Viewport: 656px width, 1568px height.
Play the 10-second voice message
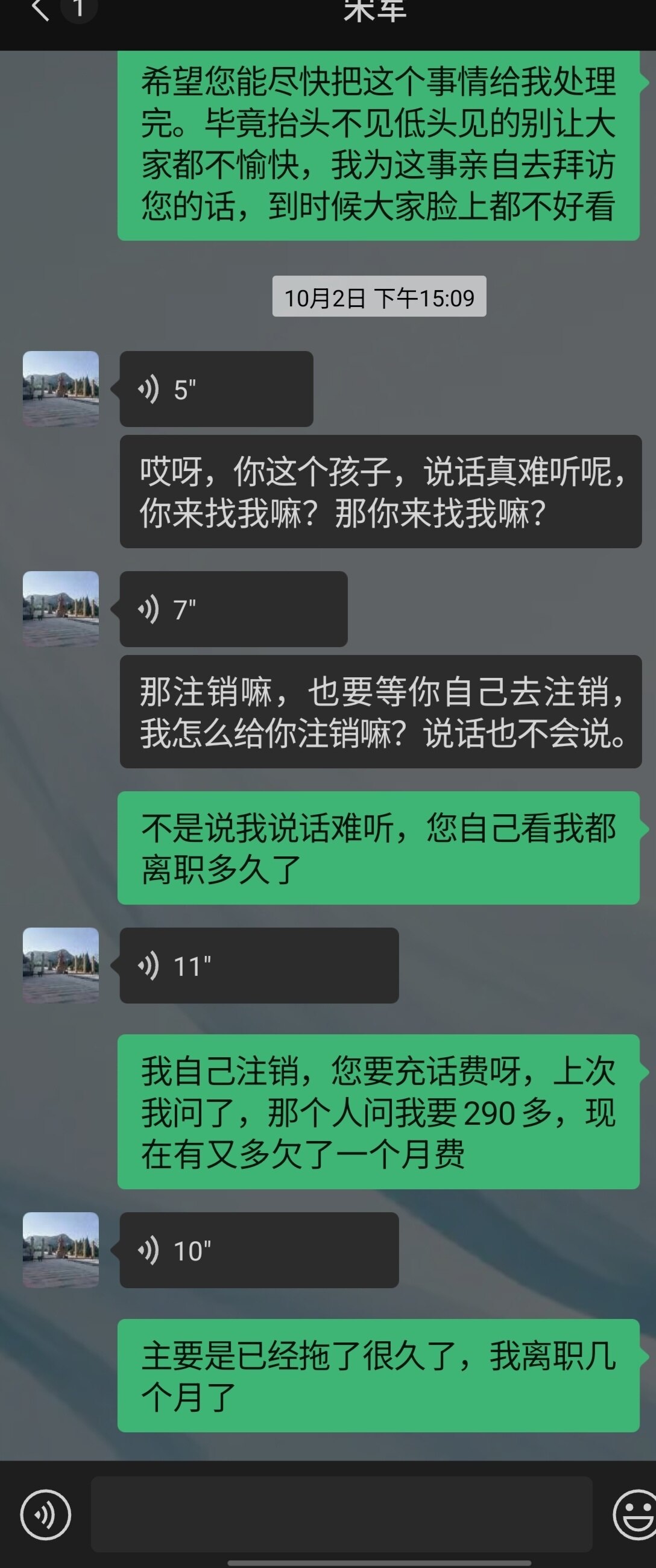click(x=259, y=1250)
